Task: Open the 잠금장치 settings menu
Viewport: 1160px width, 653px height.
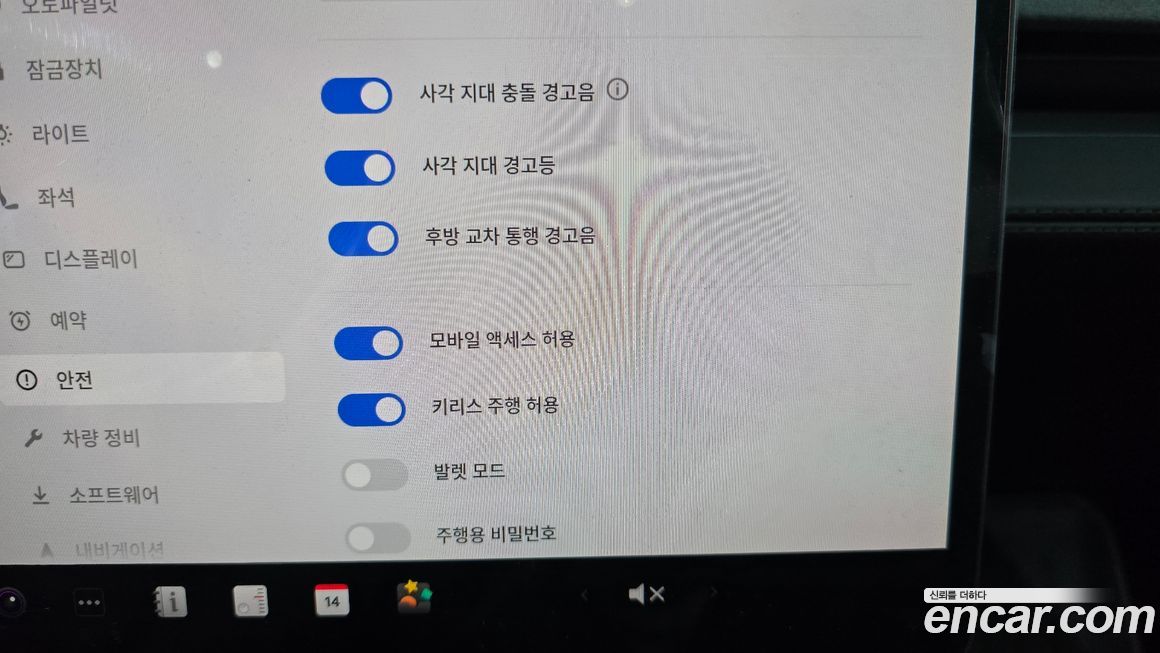Action: [x=62, y=70]
